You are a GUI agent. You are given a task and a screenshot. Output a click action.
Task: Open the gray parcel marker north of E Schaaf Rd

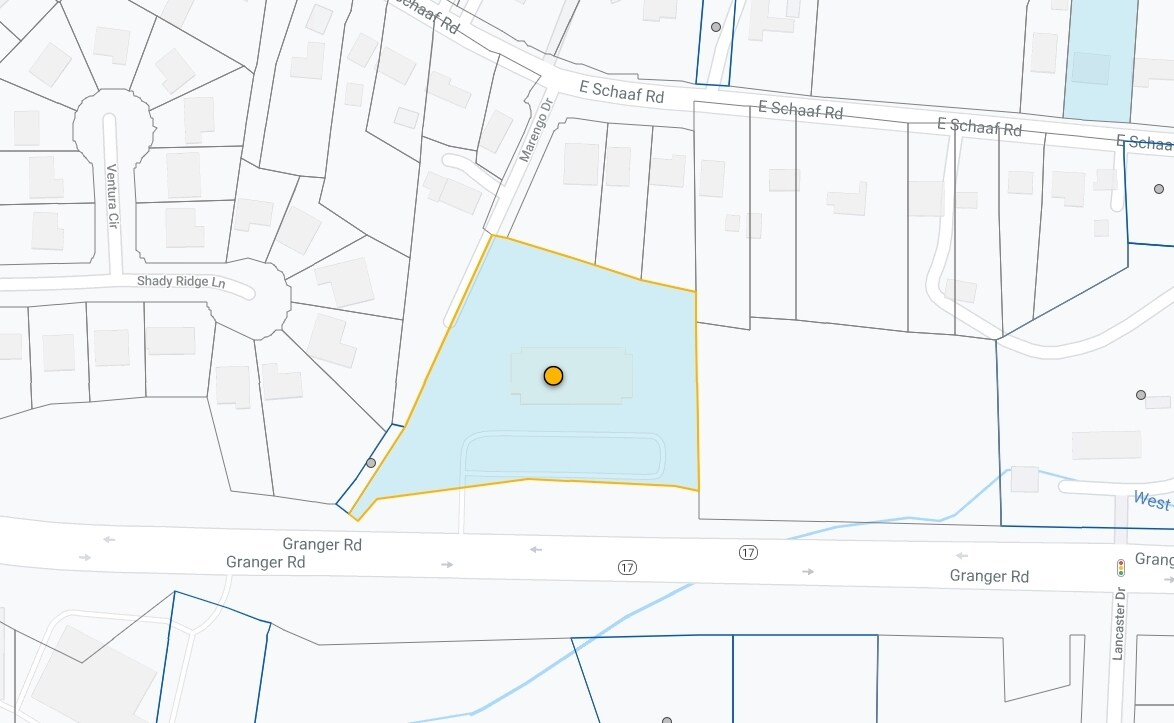[x=716, y=27]
